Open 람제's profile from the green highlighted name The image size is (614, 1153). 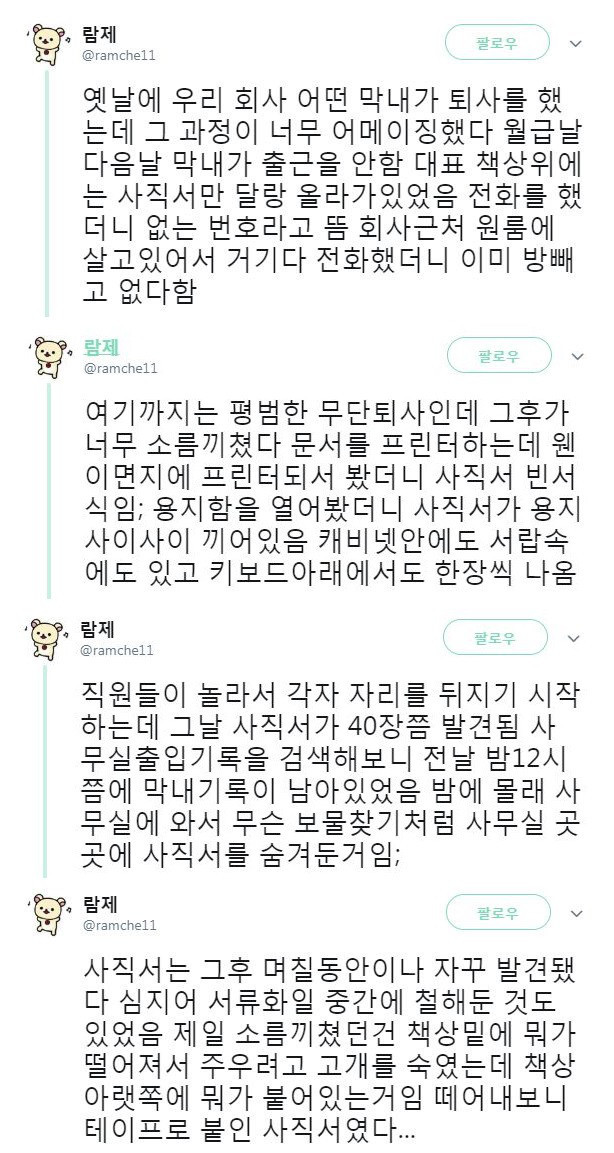click(101, 347)
